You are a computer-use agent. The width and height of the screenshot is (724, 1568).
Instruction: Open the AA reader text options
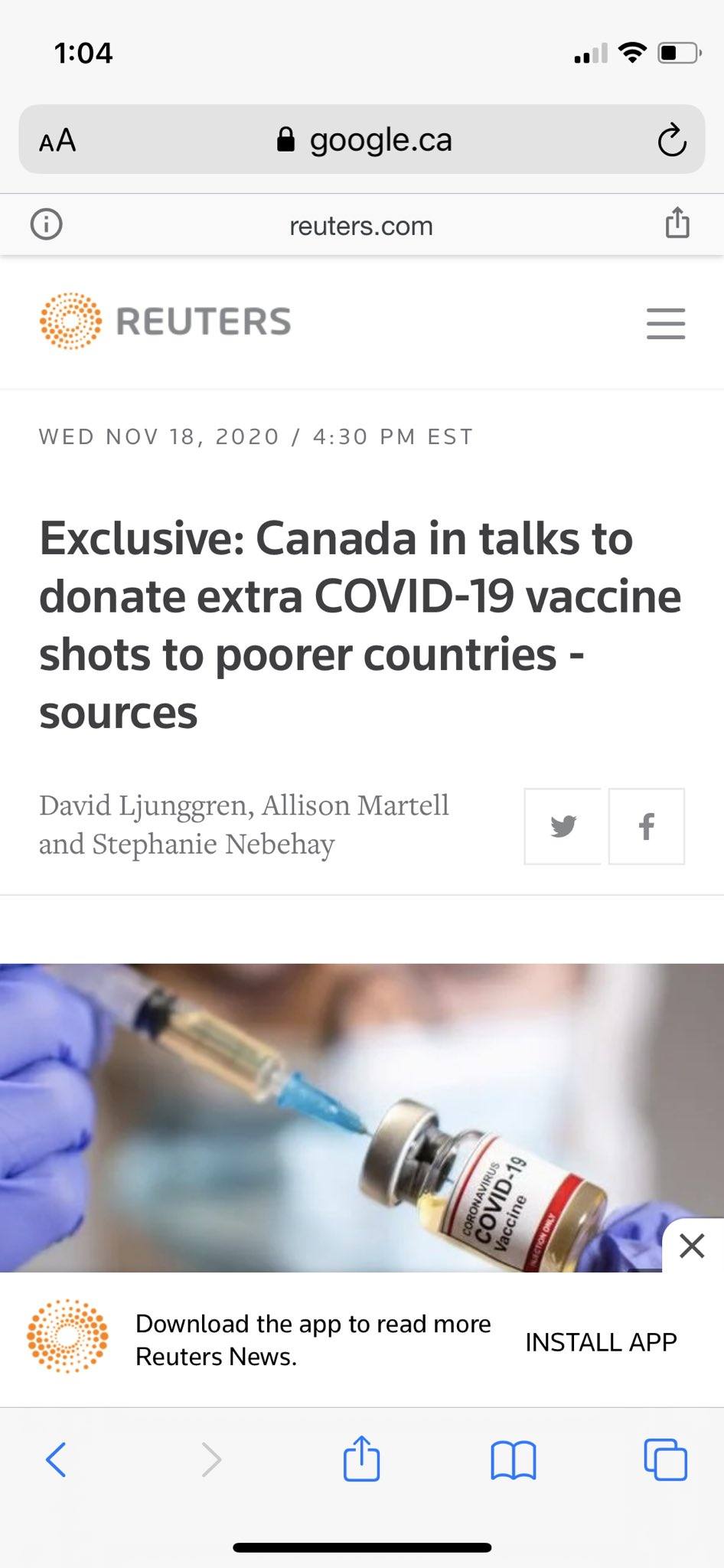57,140
